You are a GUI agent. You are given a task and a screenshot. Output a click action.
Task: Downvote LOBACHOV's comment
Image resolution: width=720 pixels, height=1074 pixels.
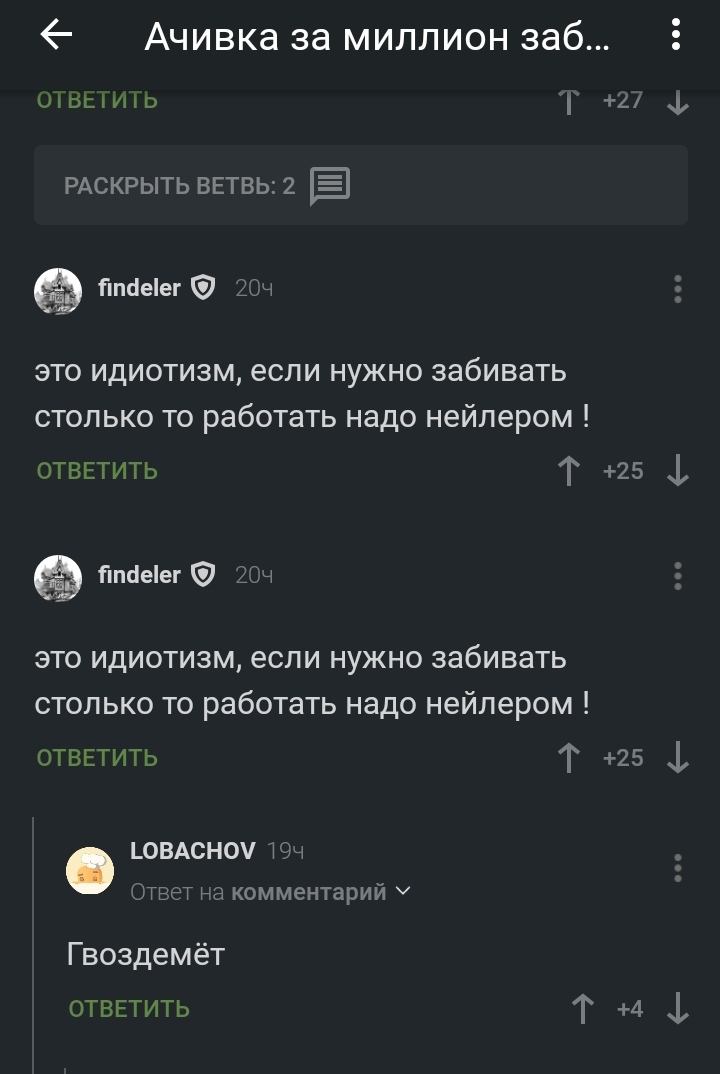tap(678, 1009)
